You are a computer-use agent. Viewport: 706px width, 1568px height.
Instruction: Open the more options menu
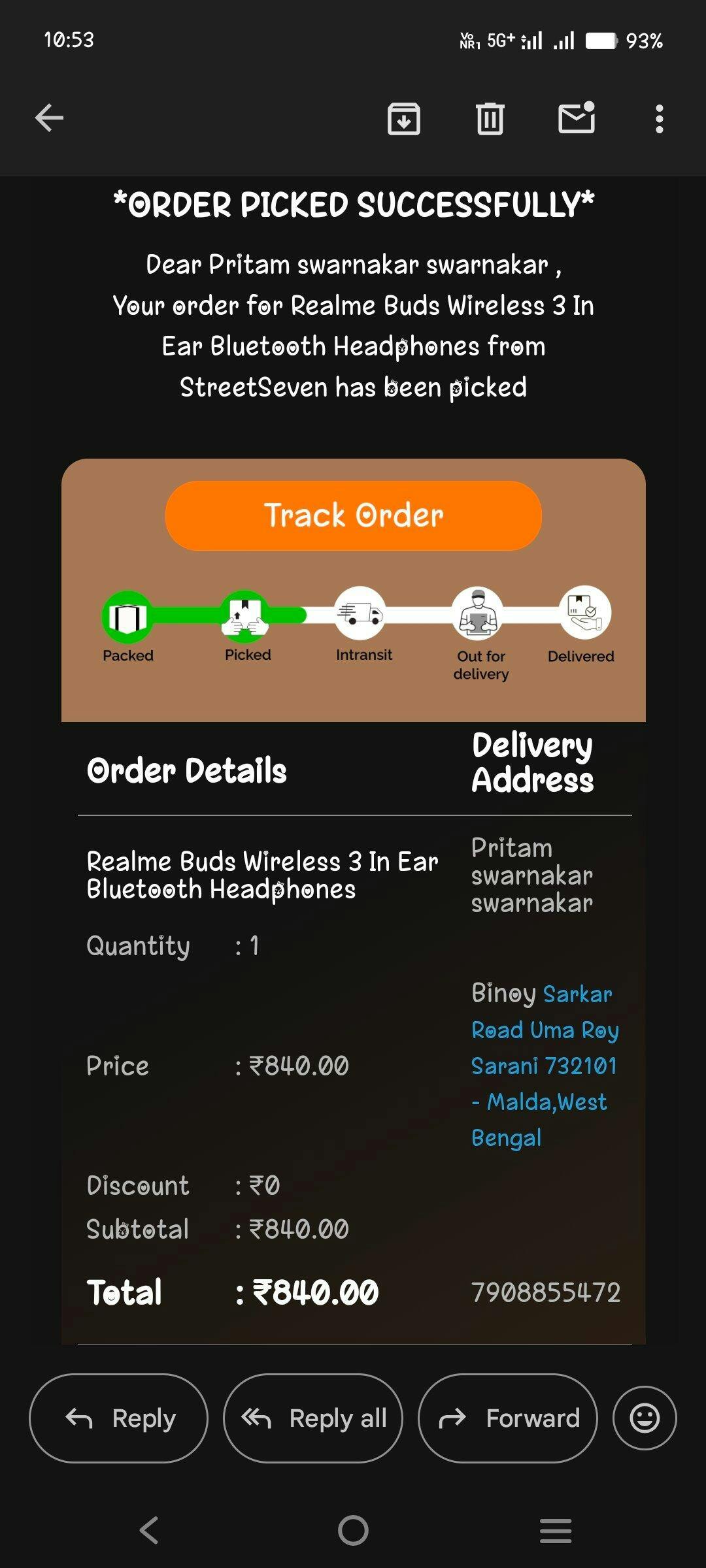click(659, 118)
